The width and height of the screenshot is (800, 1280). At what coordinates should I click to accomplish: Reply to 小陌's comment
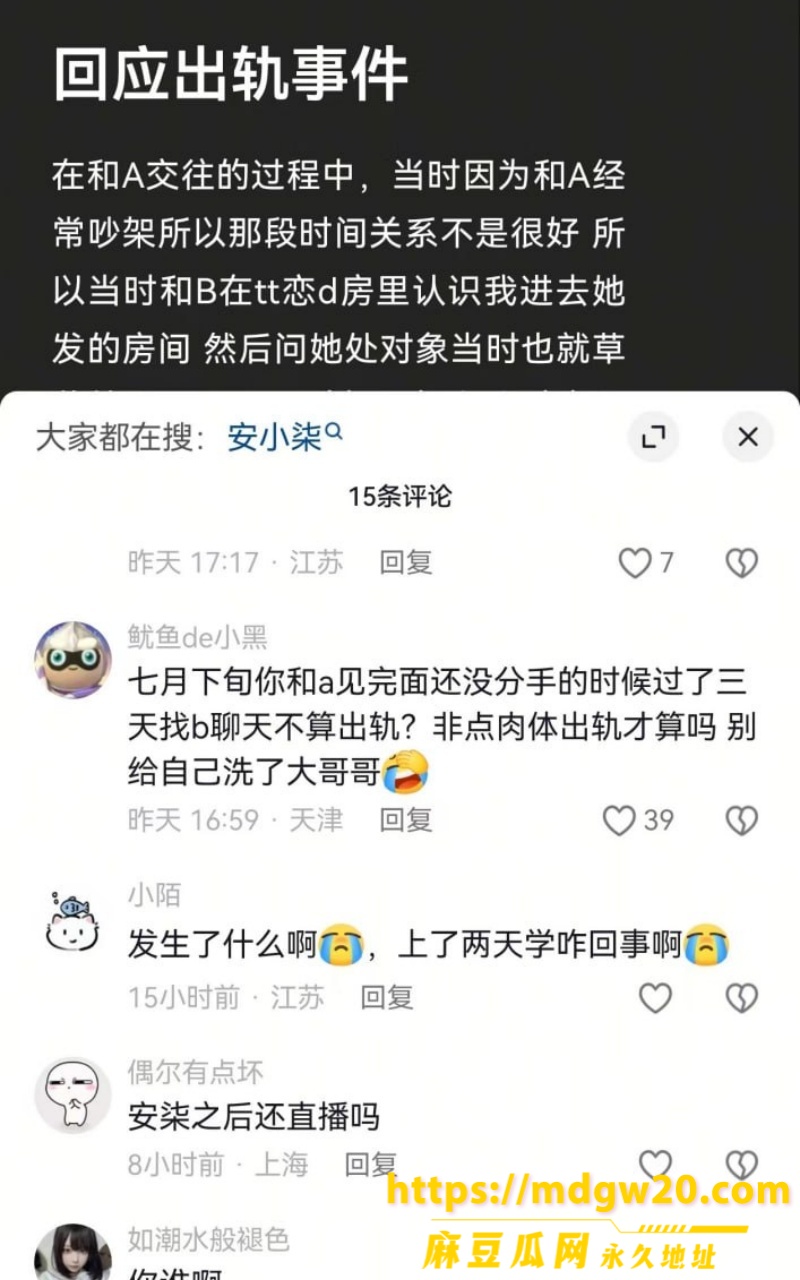[387, 997]
